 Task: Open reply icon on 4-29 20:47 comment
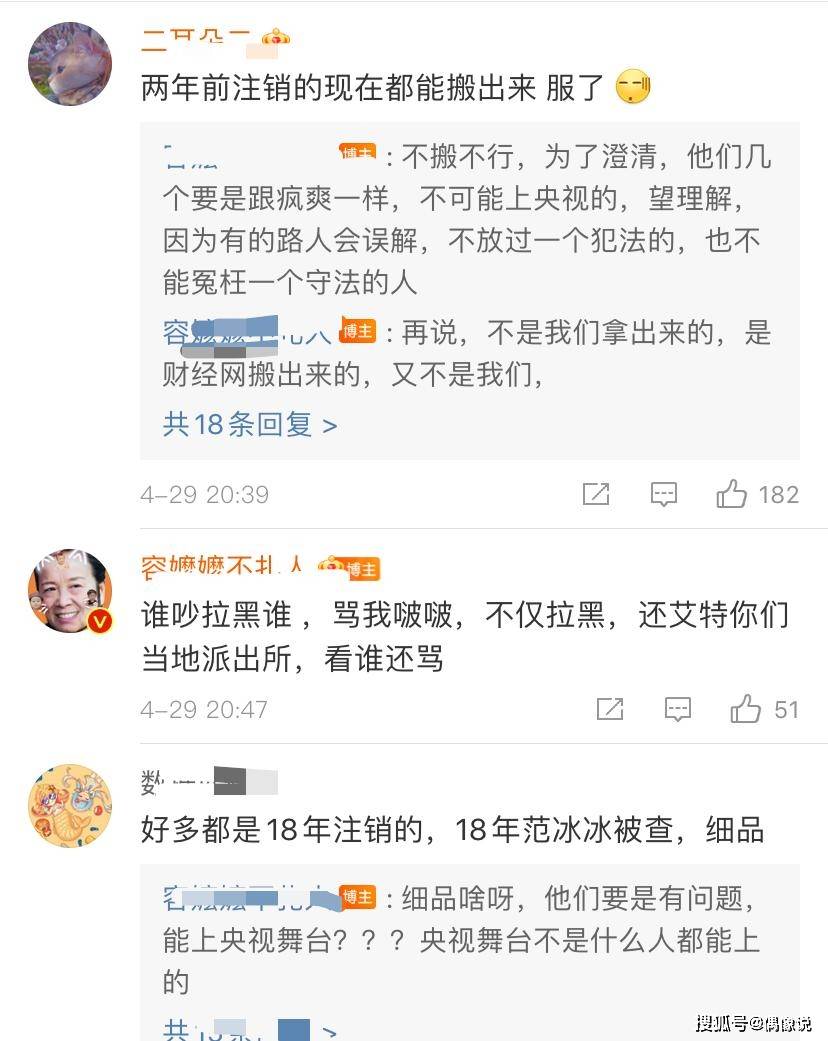[x=678, y=709]
